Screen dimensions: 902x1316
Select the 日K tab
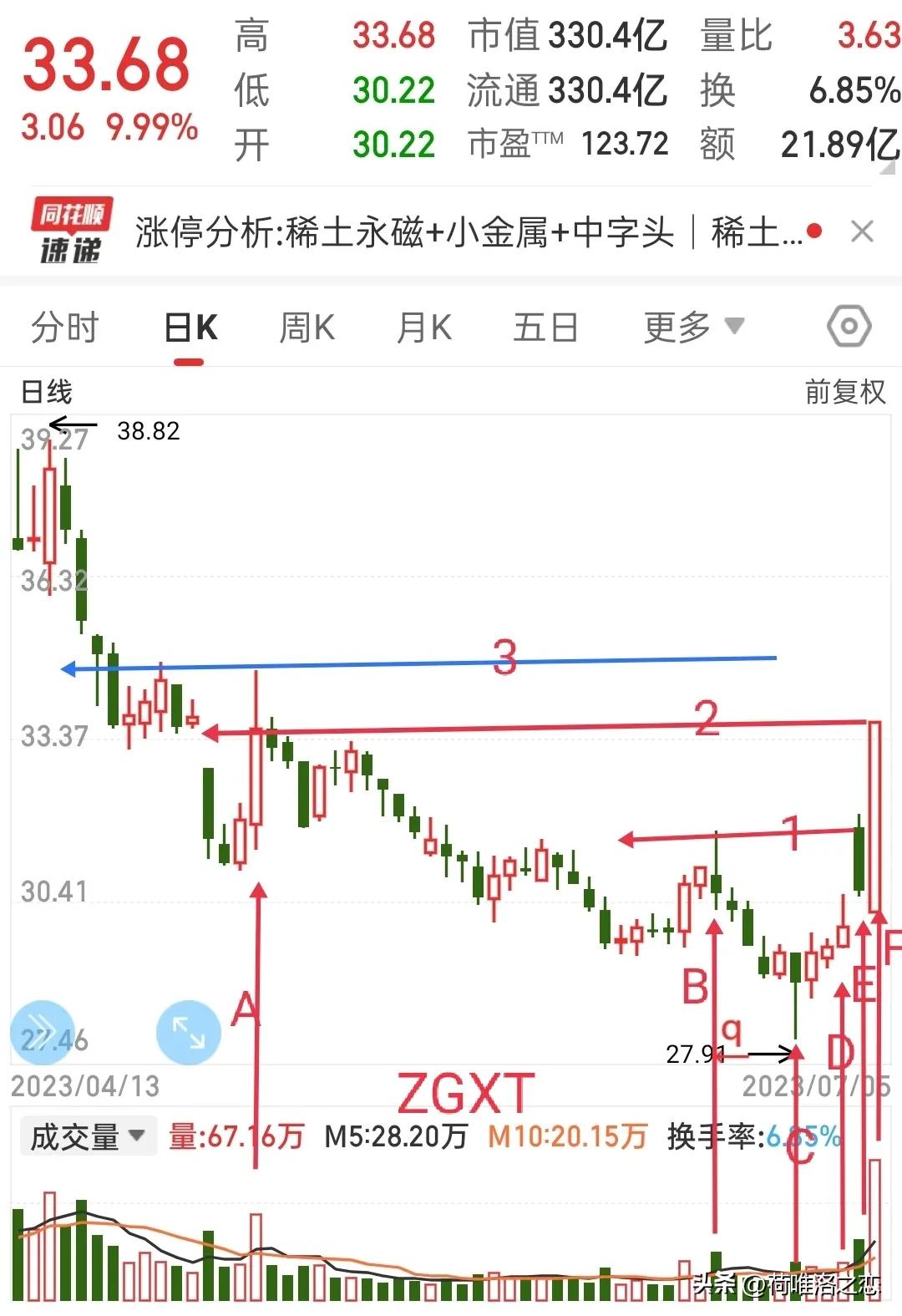tap(190, 327)
